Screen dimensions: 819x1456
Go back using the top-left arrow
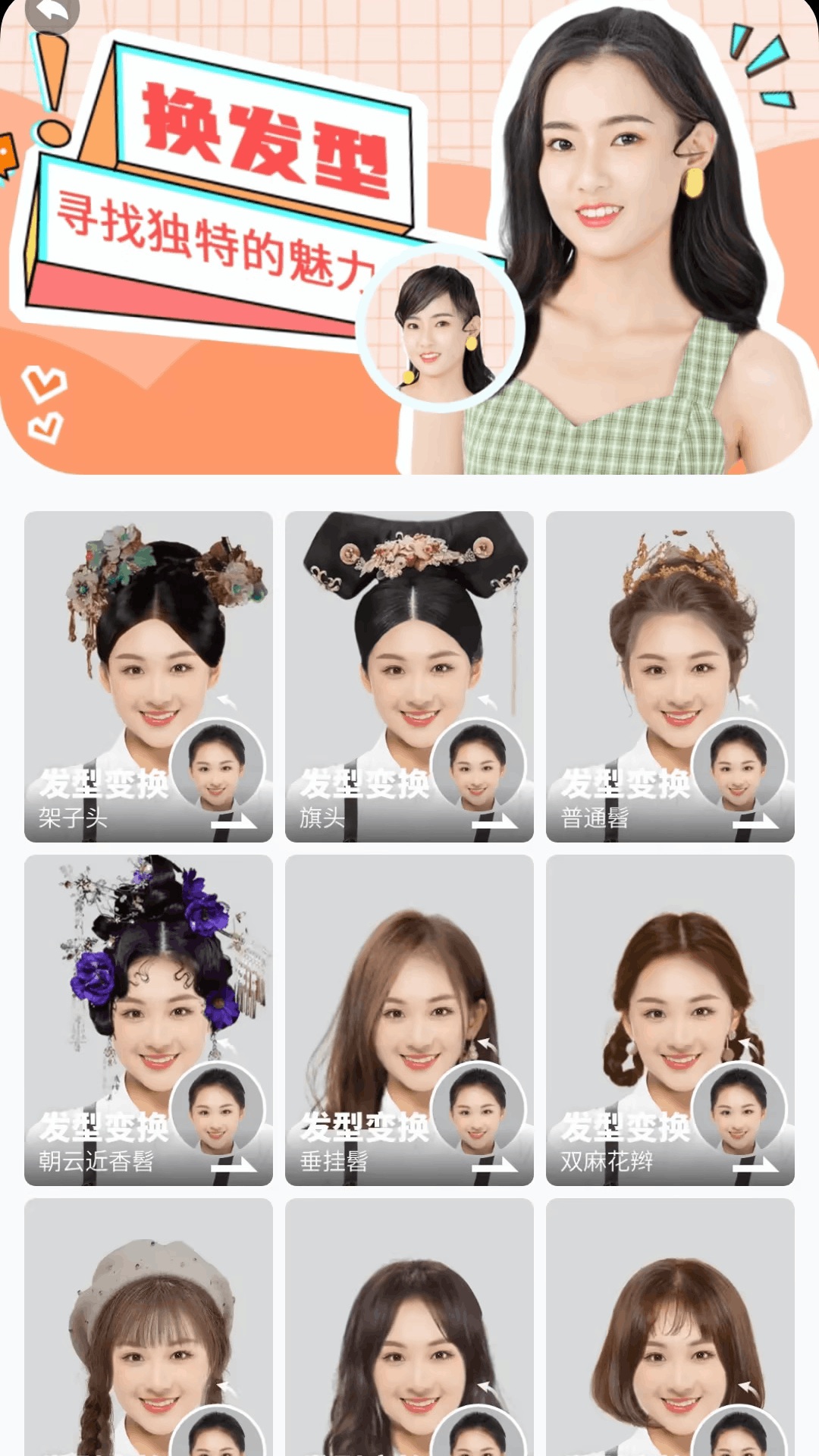click(52, 13)
